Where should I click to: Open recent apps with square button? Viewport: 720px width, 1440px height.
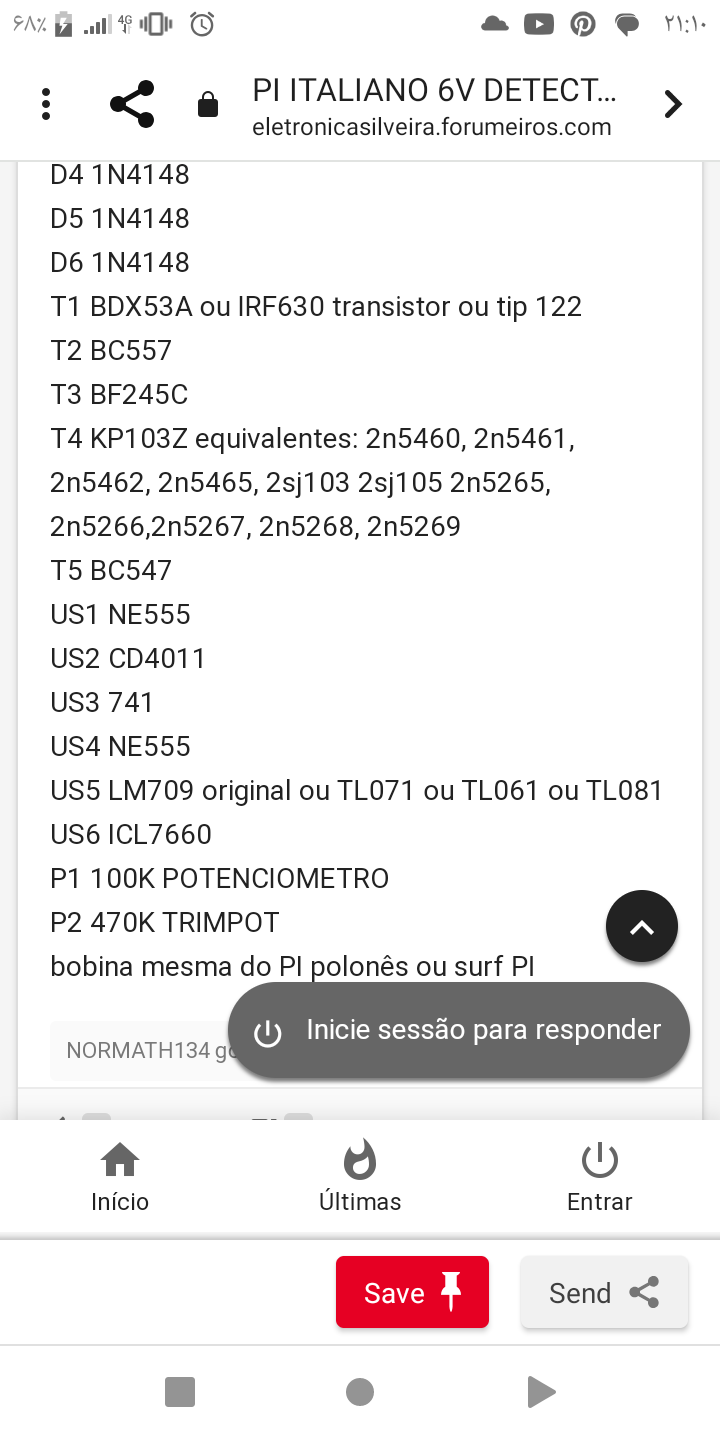180,1392
